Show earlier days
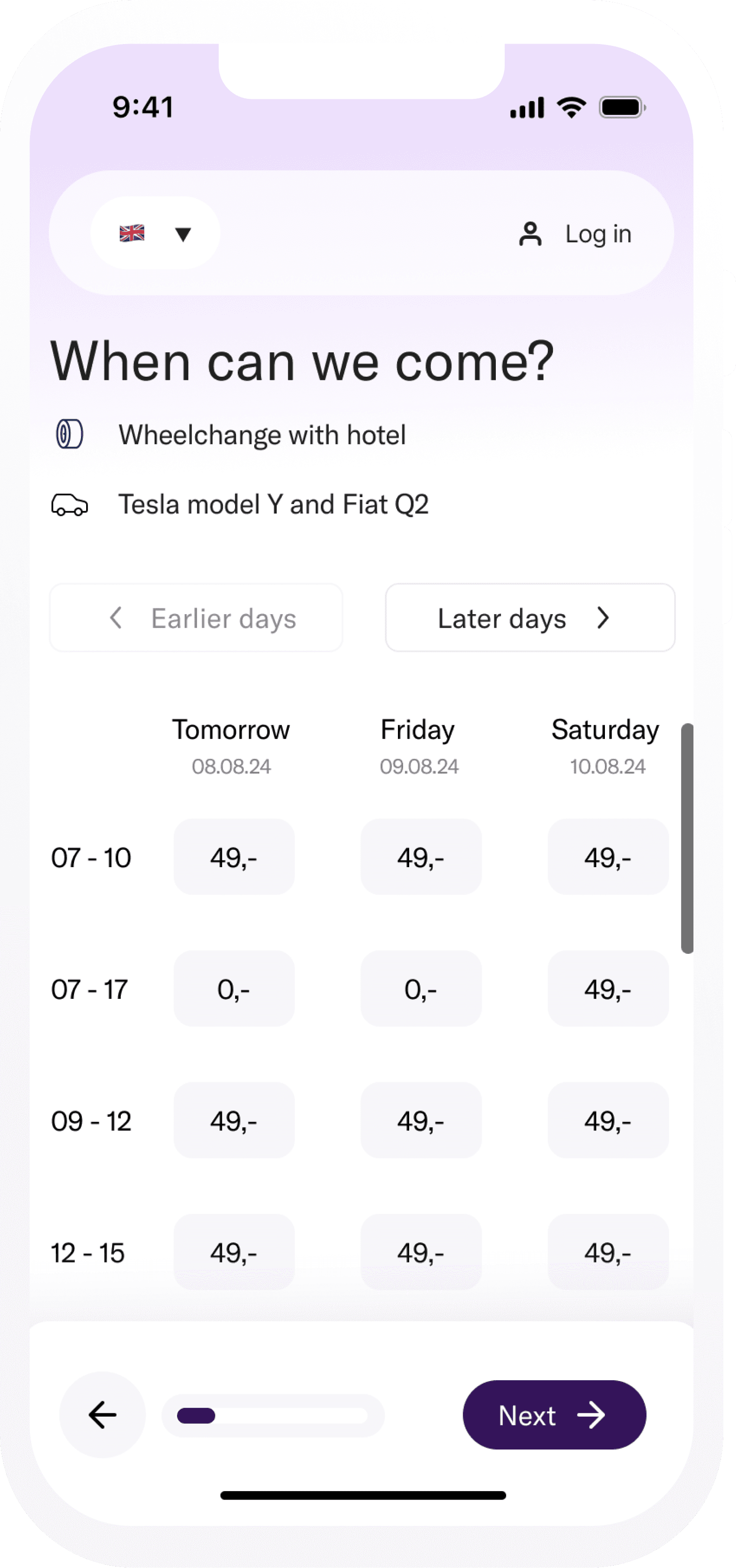The image size is (736, 1568). [196, 618]
